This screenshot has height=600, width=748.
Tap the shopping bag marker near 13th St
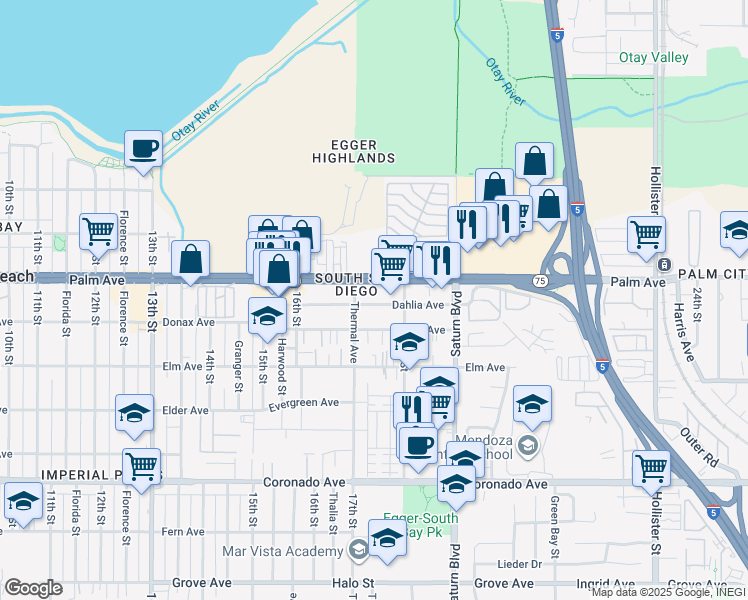(x=190, y=259)
